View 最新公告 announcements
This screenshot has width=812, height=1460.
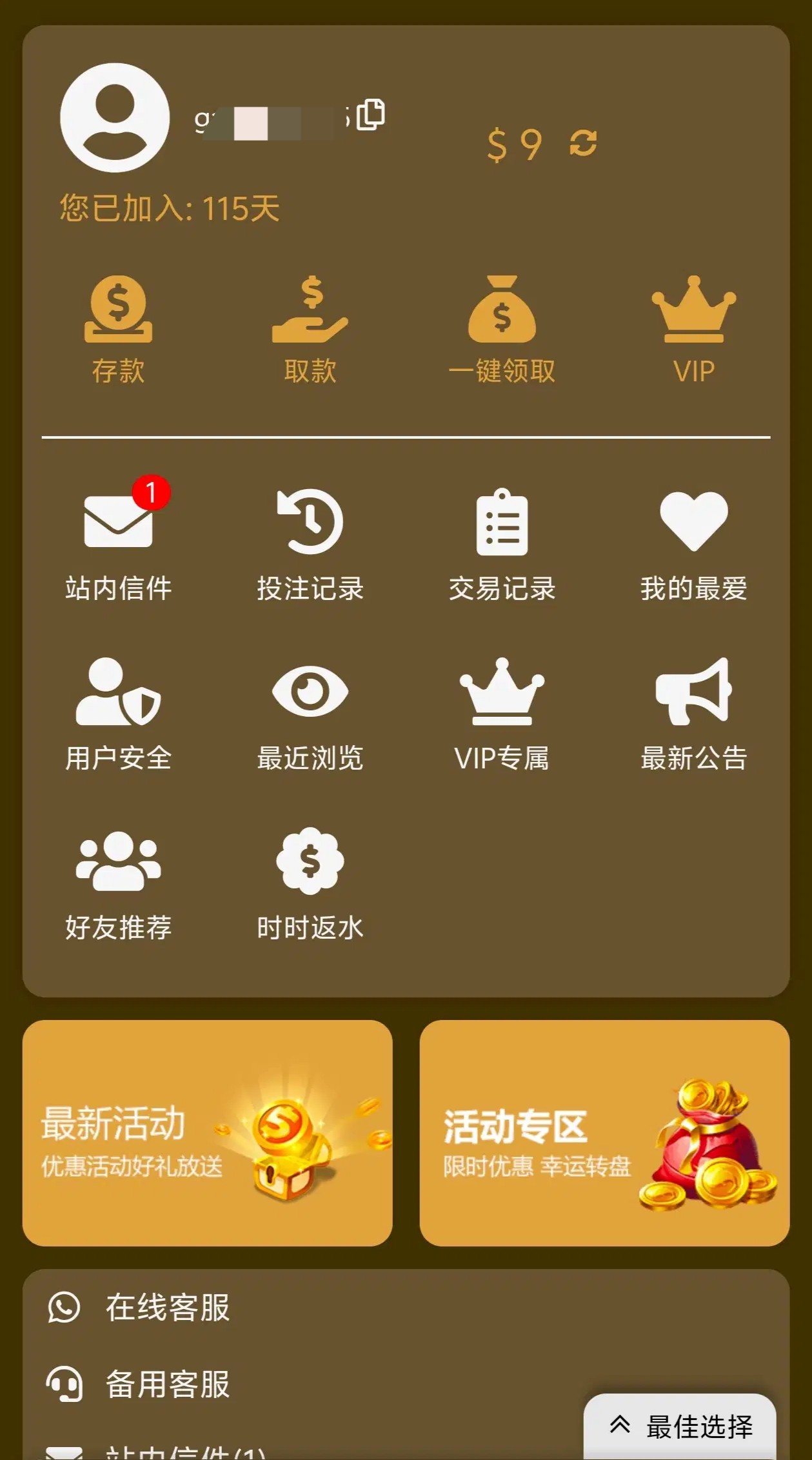coord(693,714)
